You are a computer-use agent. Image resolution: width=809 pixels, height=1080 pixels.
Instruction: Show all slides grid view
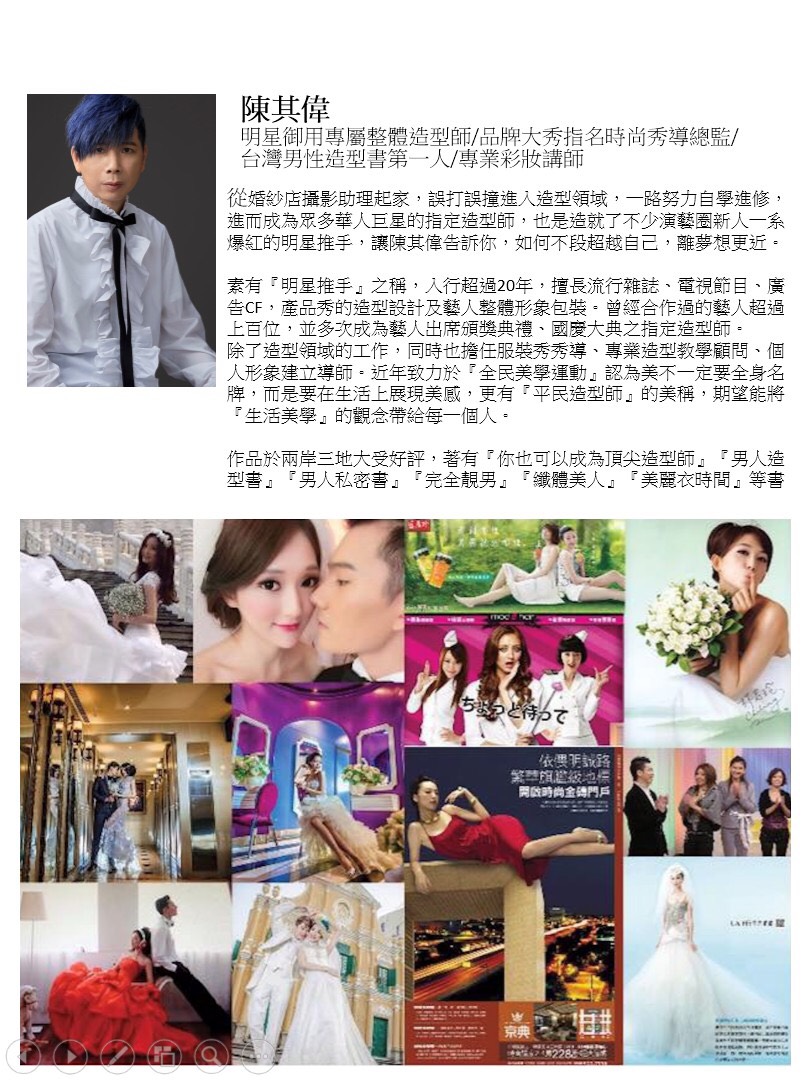(x=164, y=1056)
